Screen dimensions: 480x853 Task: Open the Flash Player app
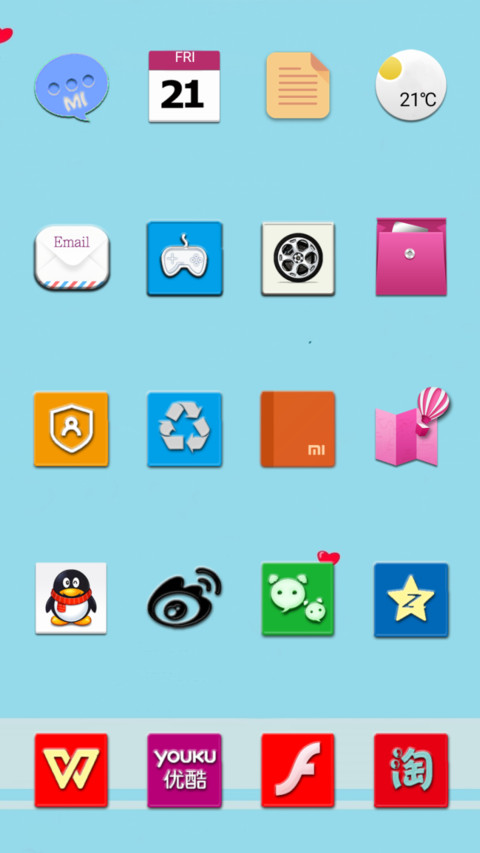pos(298,770)
